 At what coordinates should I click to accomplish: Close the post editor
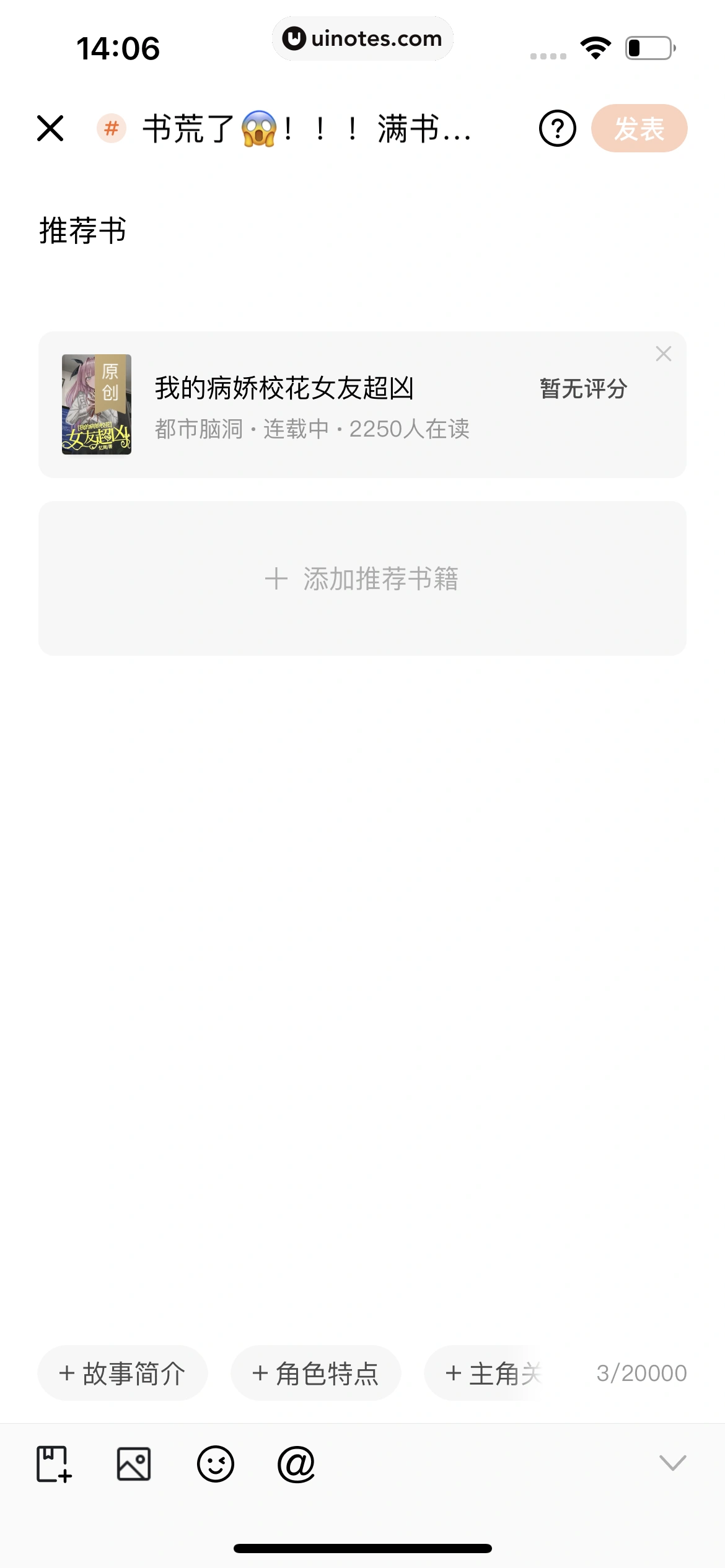pyautogui.click(x=50, y=129)
